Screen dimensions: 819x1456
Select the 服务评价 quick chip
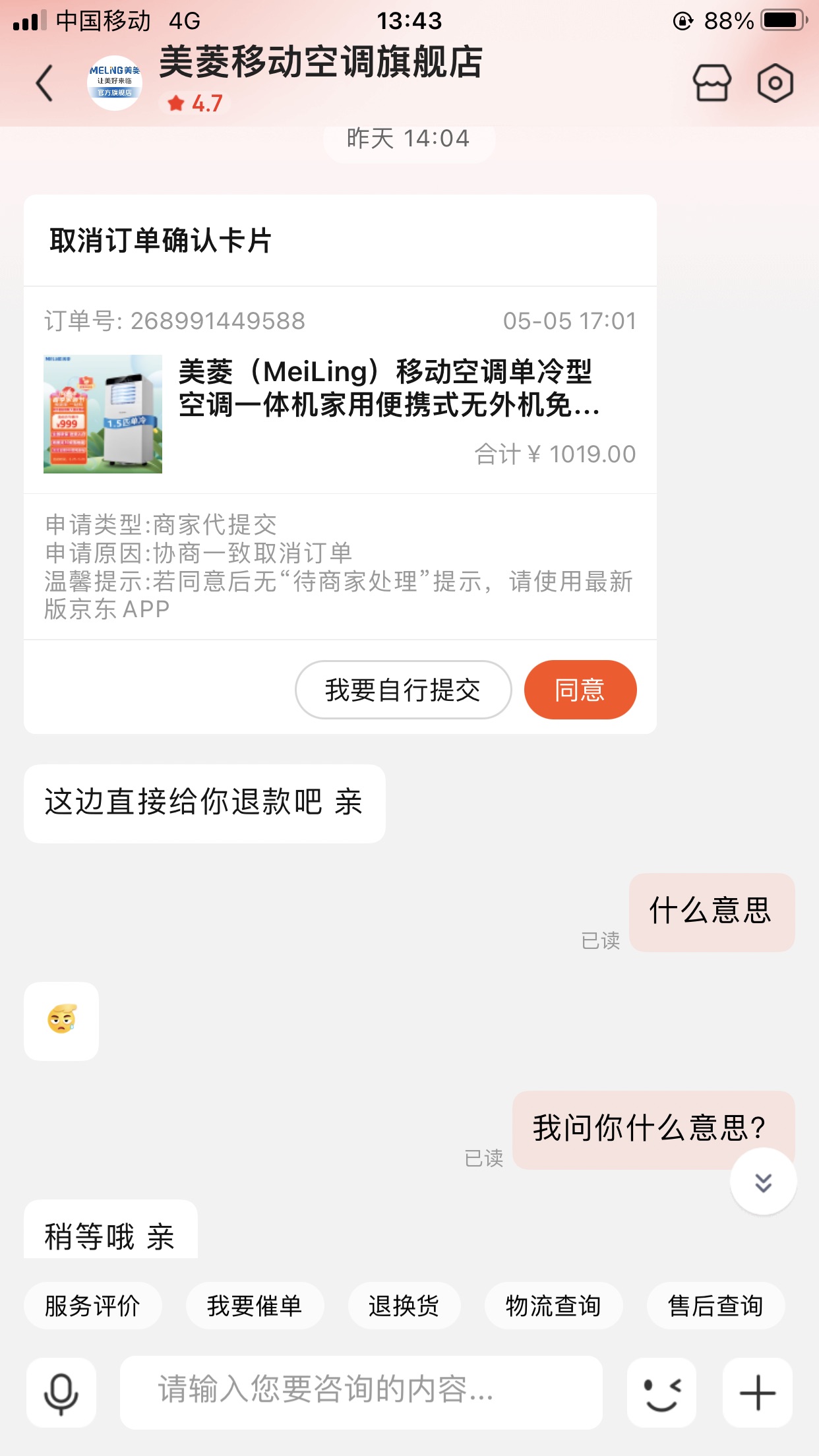[x=92, y=1306]
